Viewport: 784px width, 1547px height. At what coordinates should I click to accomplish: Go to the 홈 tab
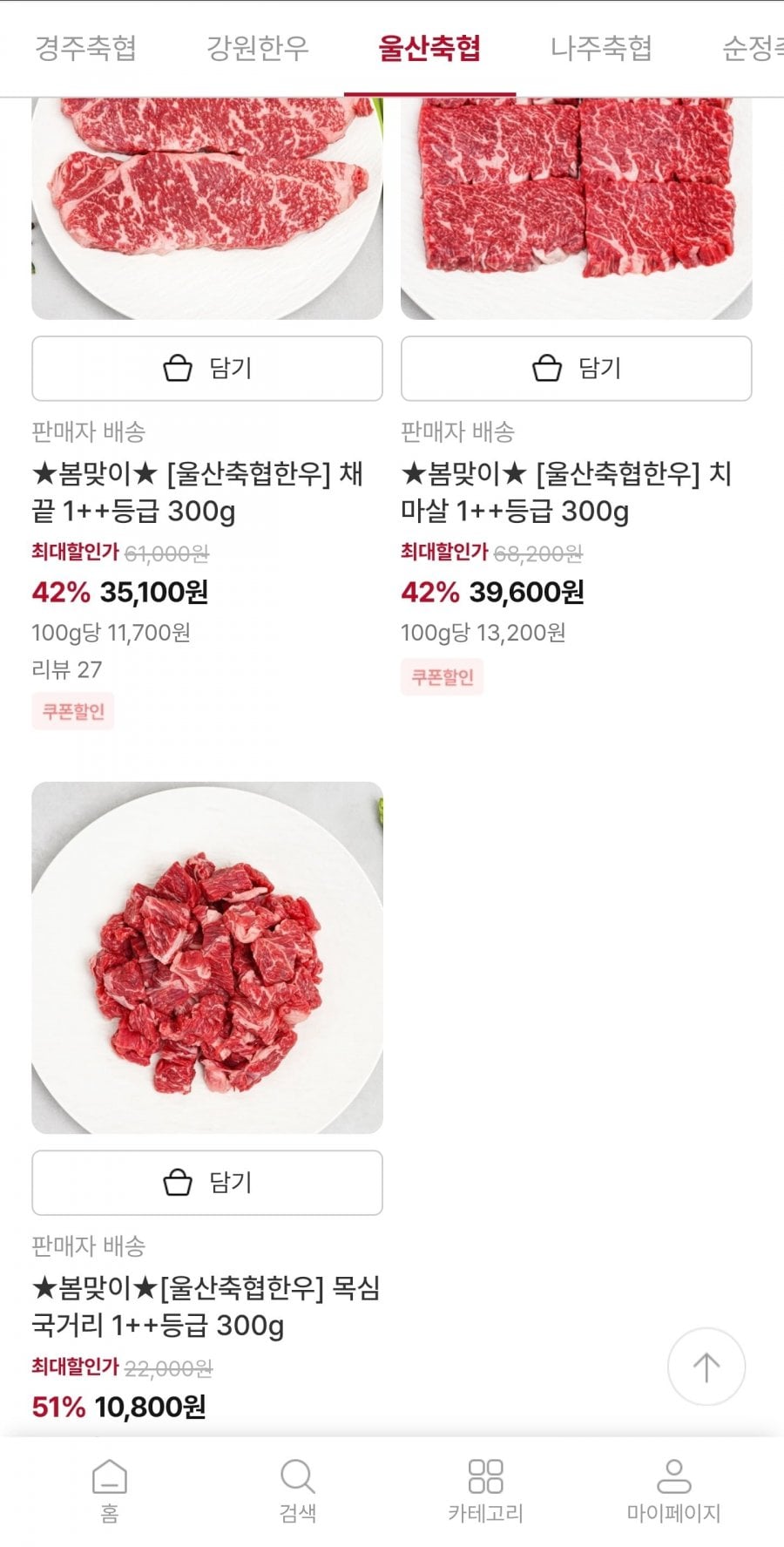coord(110,1490)
